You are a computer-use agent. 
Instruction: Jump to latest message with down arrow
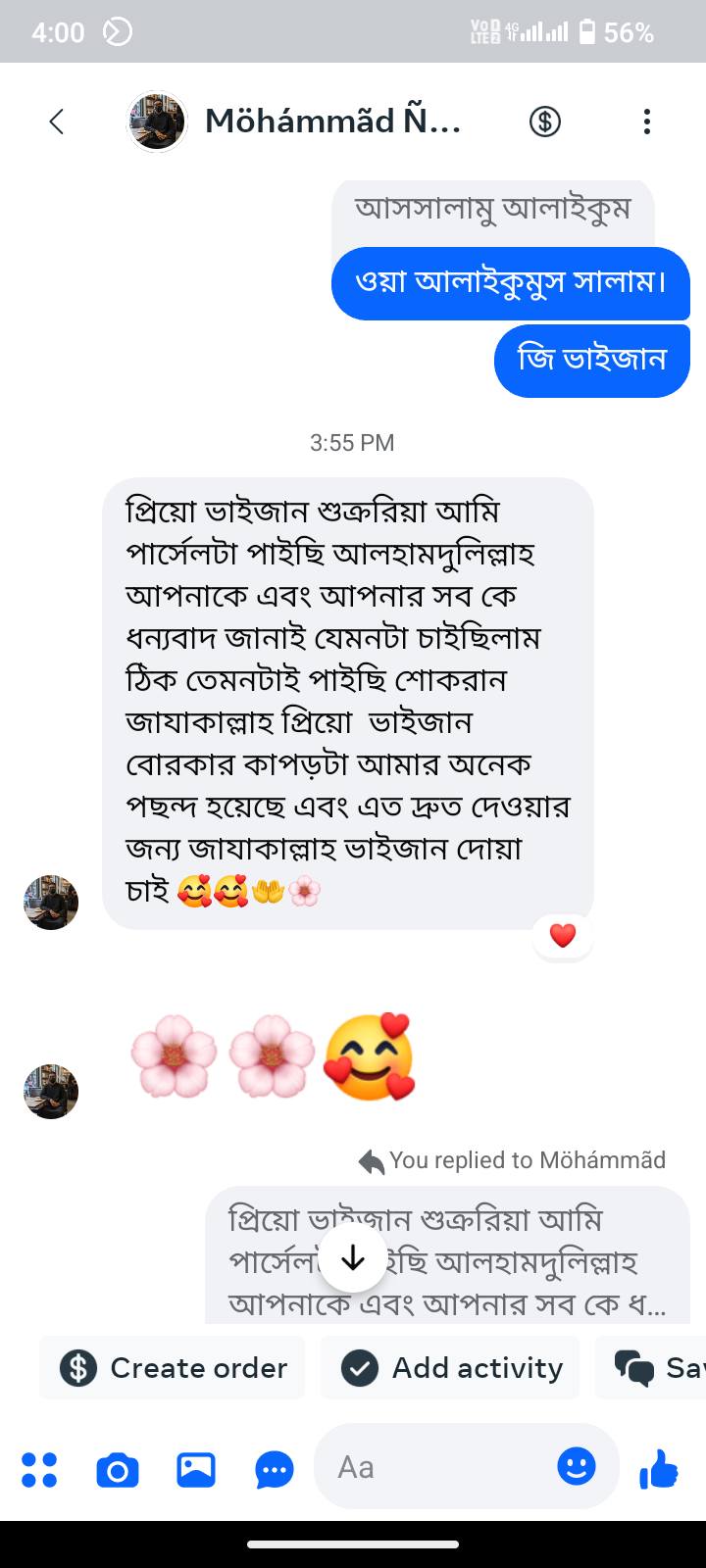pyautogui.click(x=353, y=1259)
